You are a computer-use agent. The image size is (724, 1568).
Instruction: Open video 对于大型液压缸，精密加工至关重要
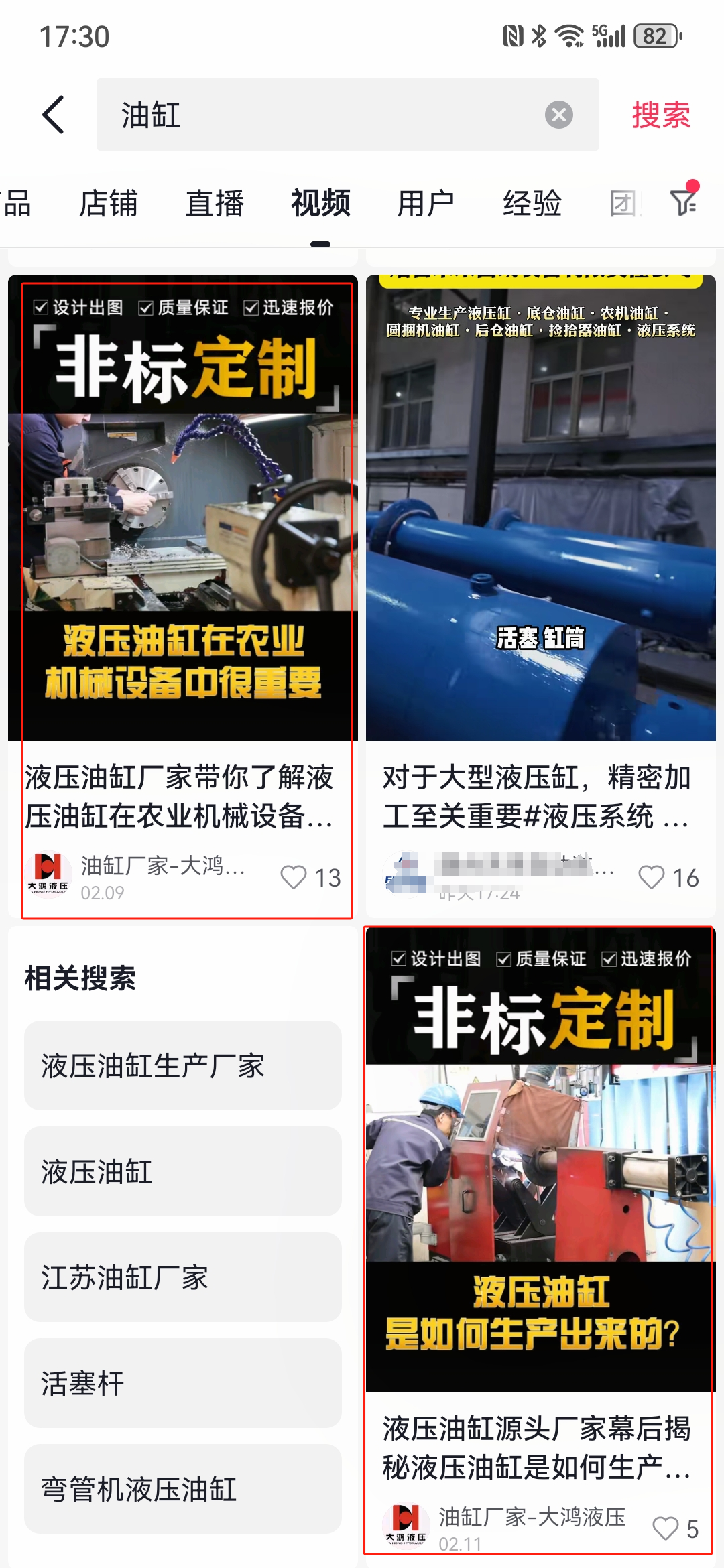point(540,509)
